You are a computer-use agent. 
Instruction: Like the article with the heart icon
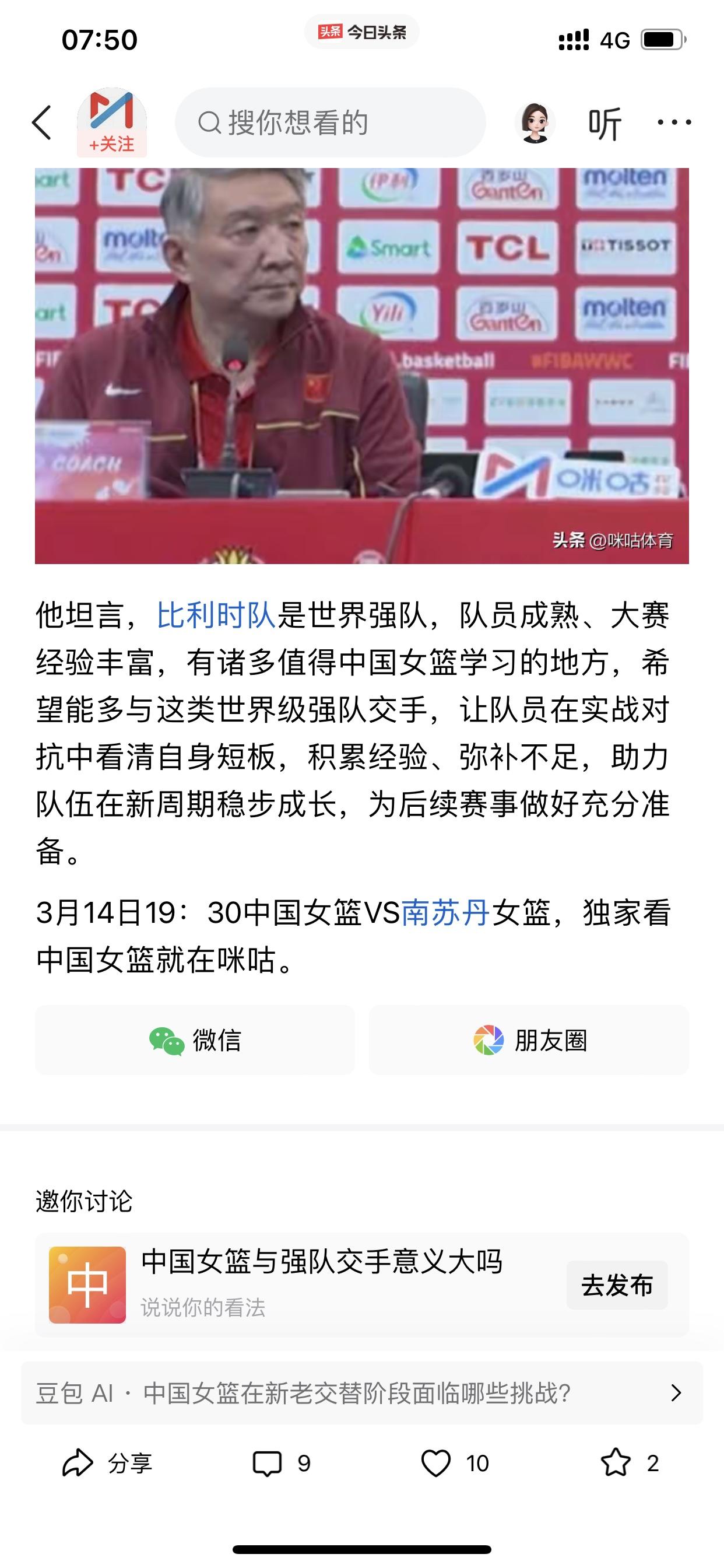[x=455, y=1464]
